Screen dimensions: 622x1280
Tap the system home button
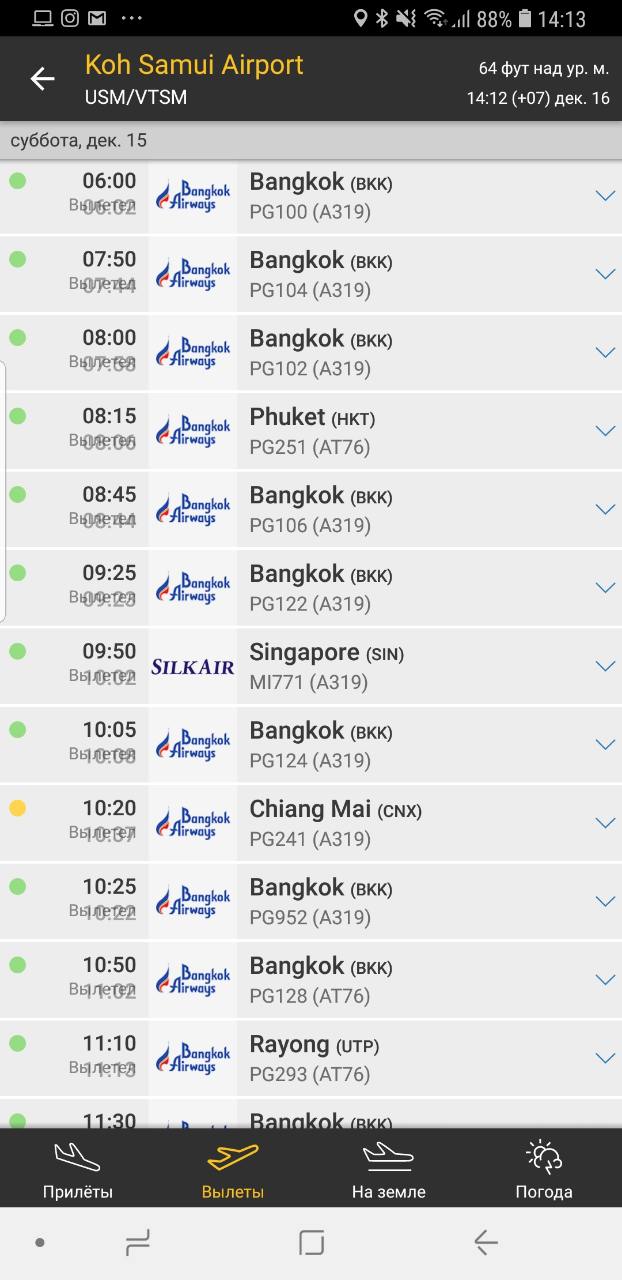click(x=311, y=1243)
